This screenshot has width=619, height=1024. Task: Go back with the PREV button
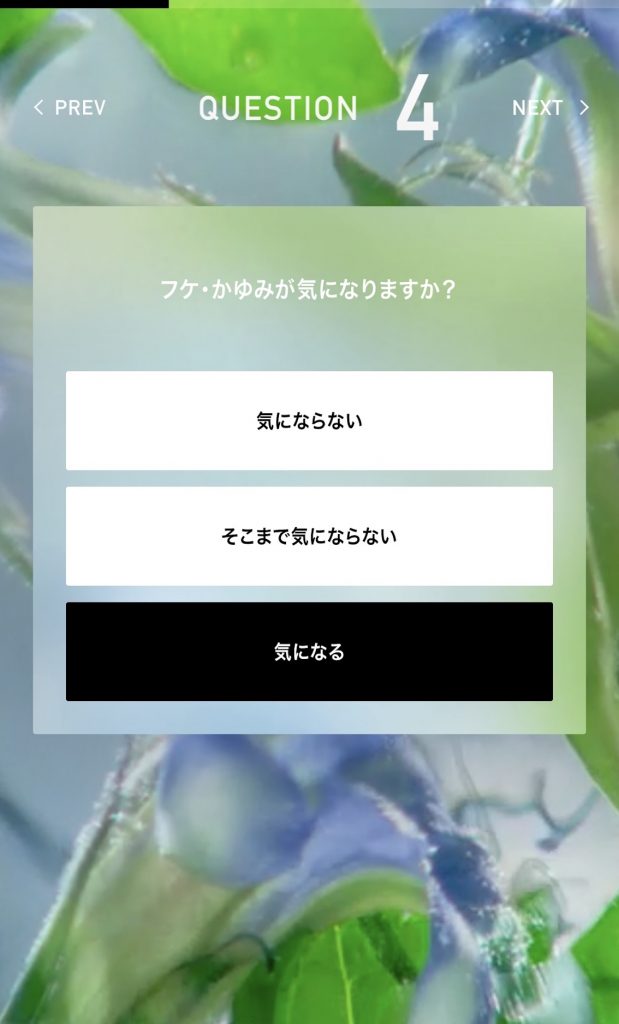pyautogui.click(x=69, y=108)
